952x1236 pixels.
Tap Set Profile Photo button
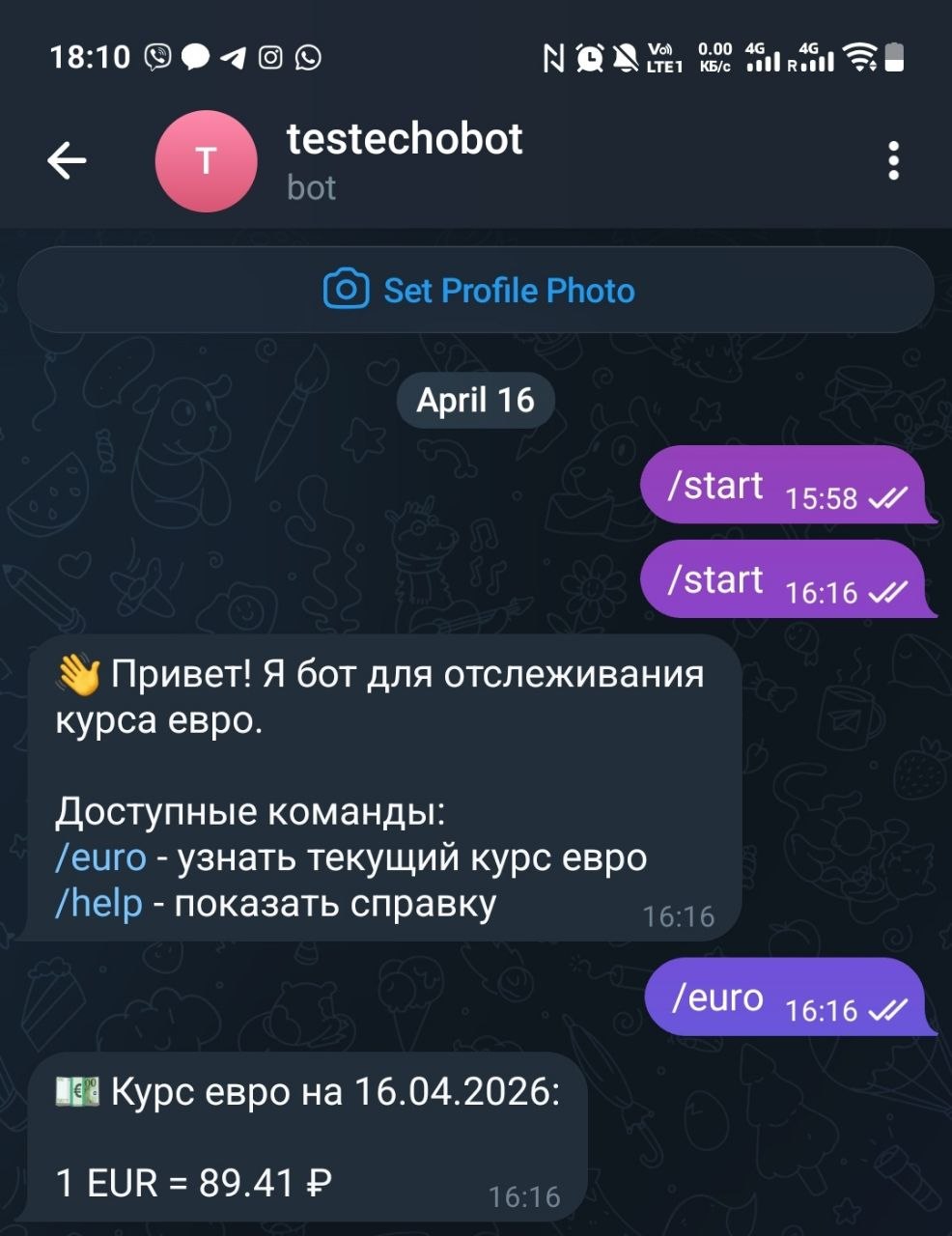477,291
